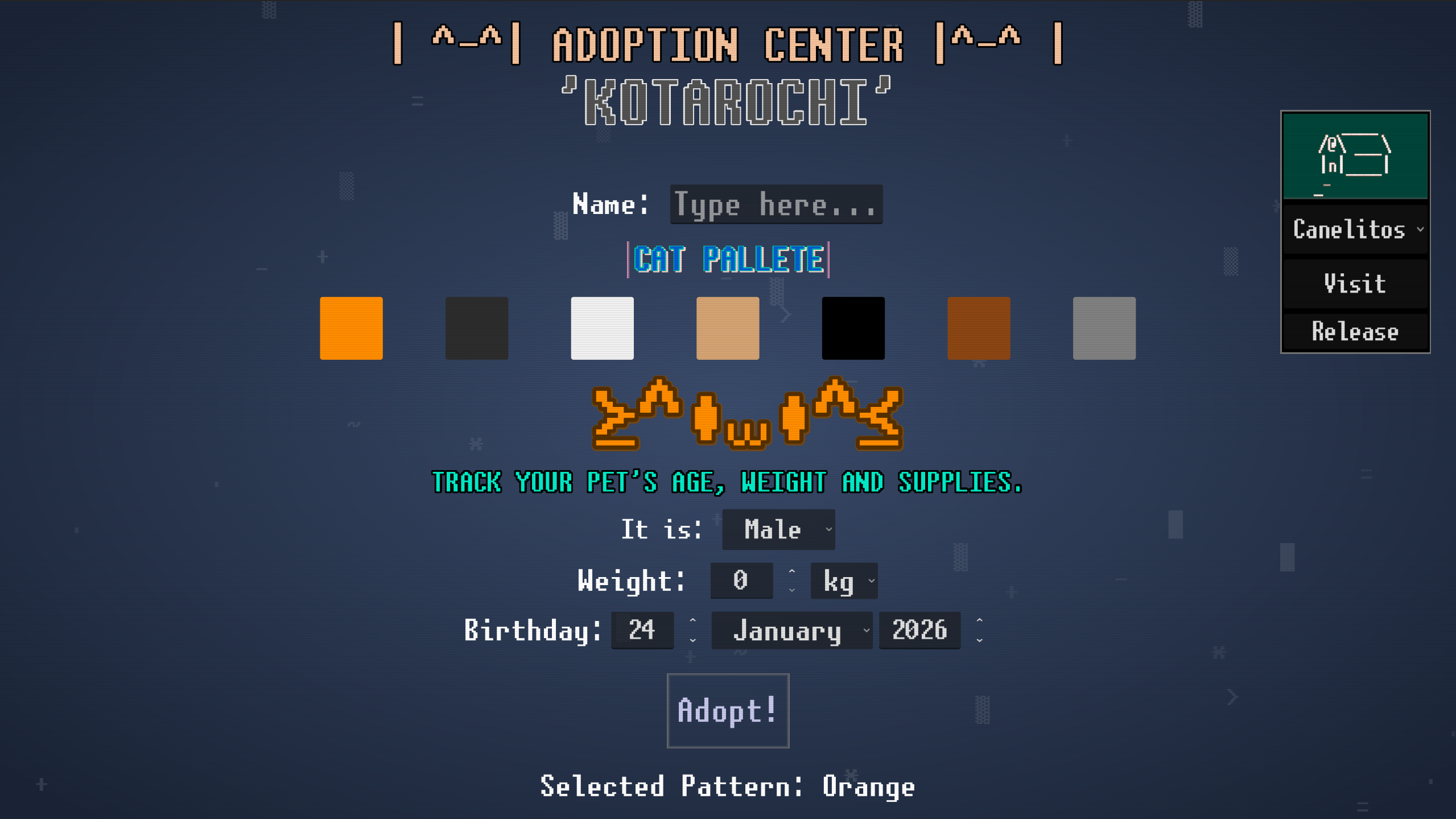Pick the white cat color swatch

coord(602,328)
